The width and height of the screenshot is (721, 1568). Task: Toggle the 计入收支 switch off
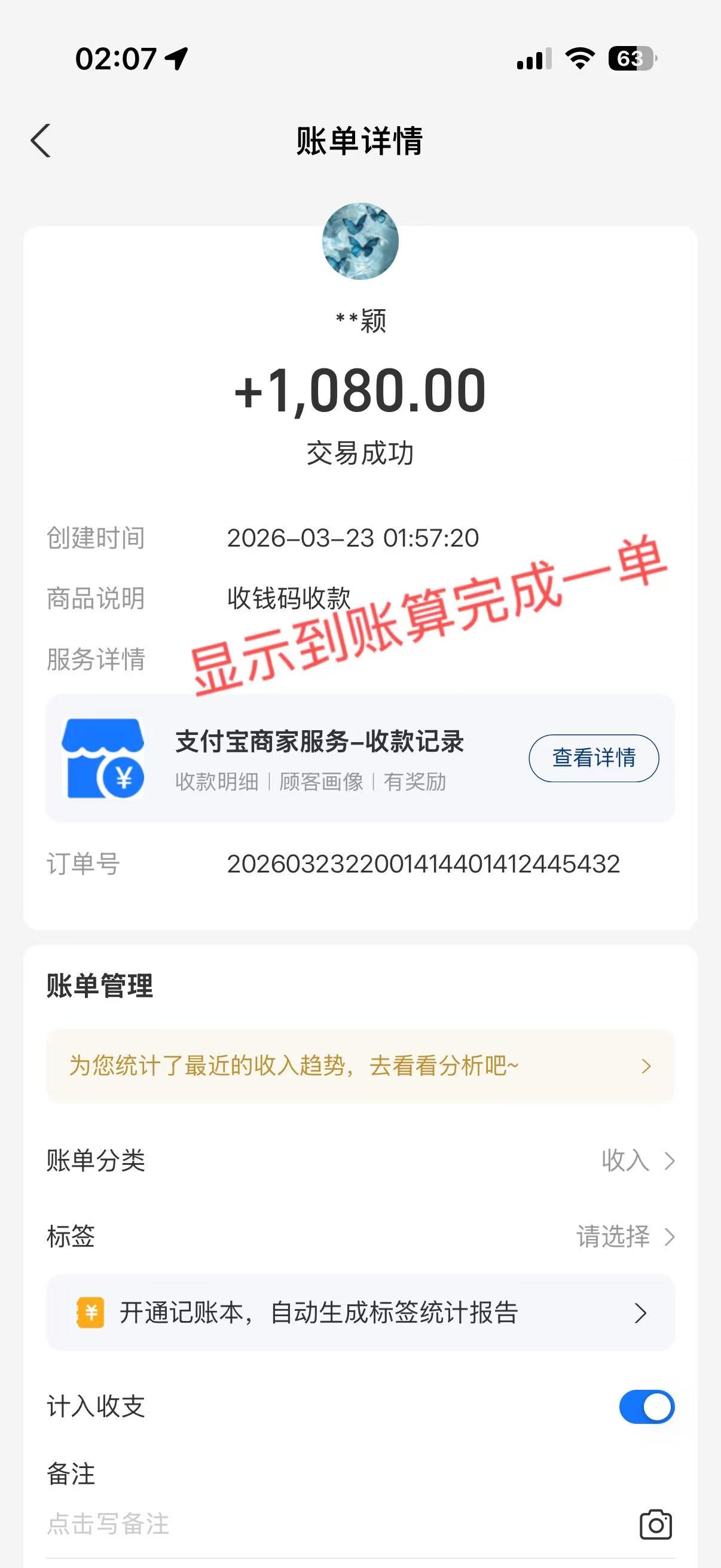click(x=646, y=1407)
